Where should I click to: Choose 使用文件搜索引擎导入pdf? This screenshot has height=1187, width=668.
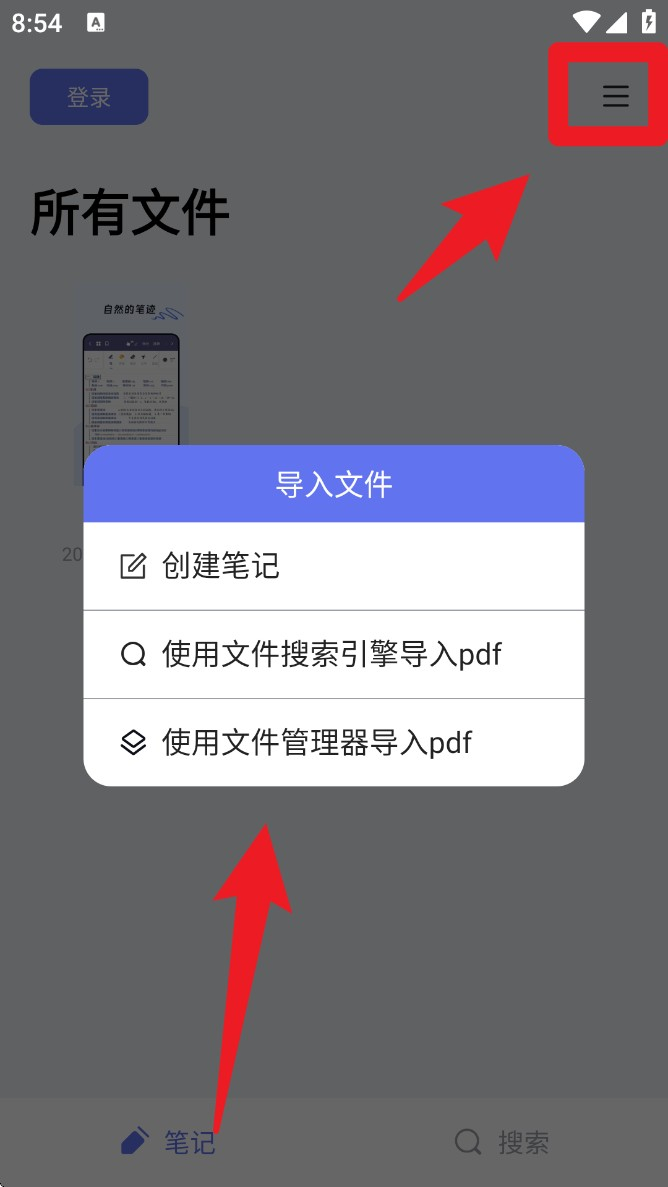click(x=333, y=654)
